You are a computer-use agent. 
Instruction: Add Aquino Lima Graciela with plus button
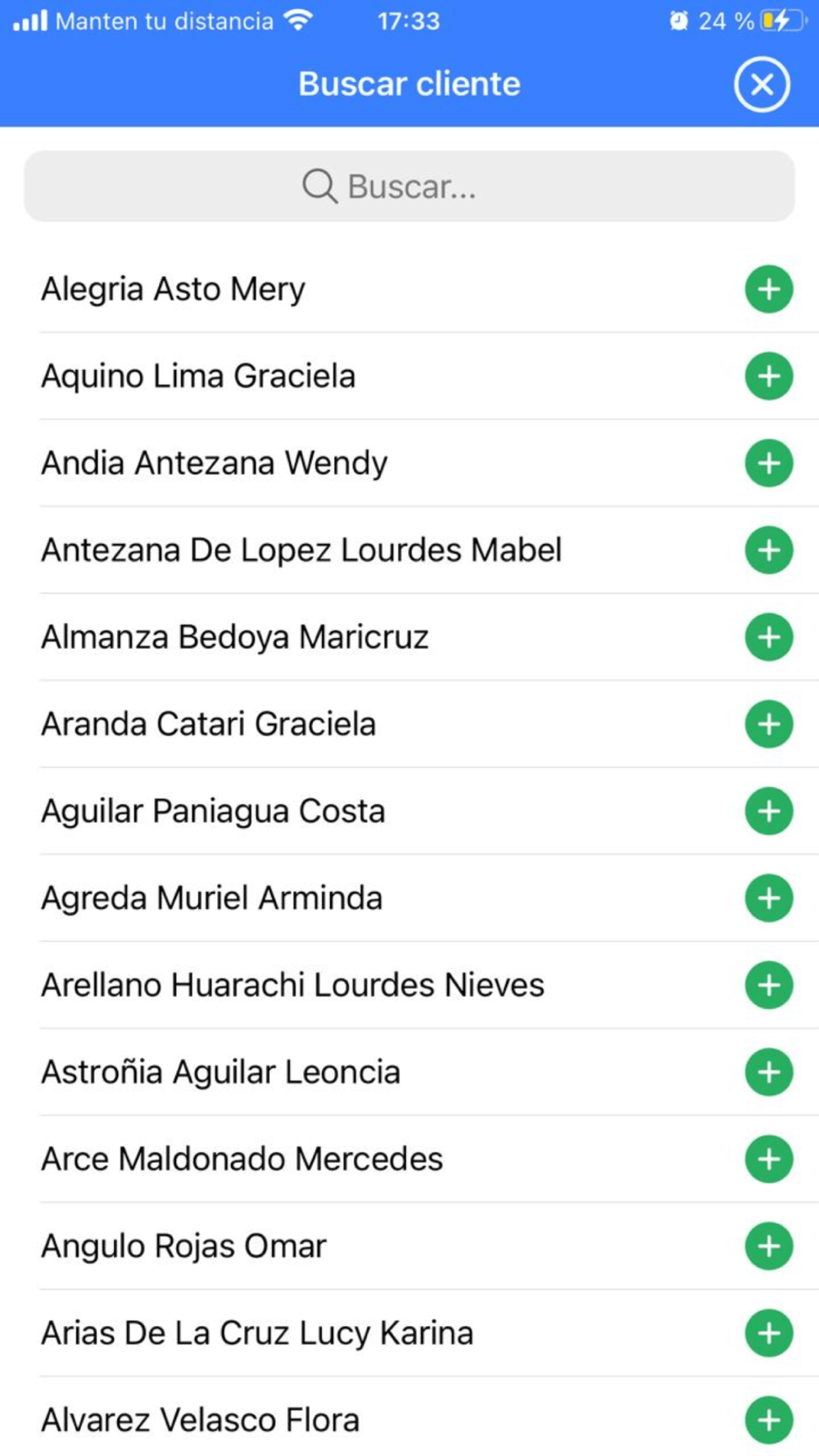pos(769,376)
